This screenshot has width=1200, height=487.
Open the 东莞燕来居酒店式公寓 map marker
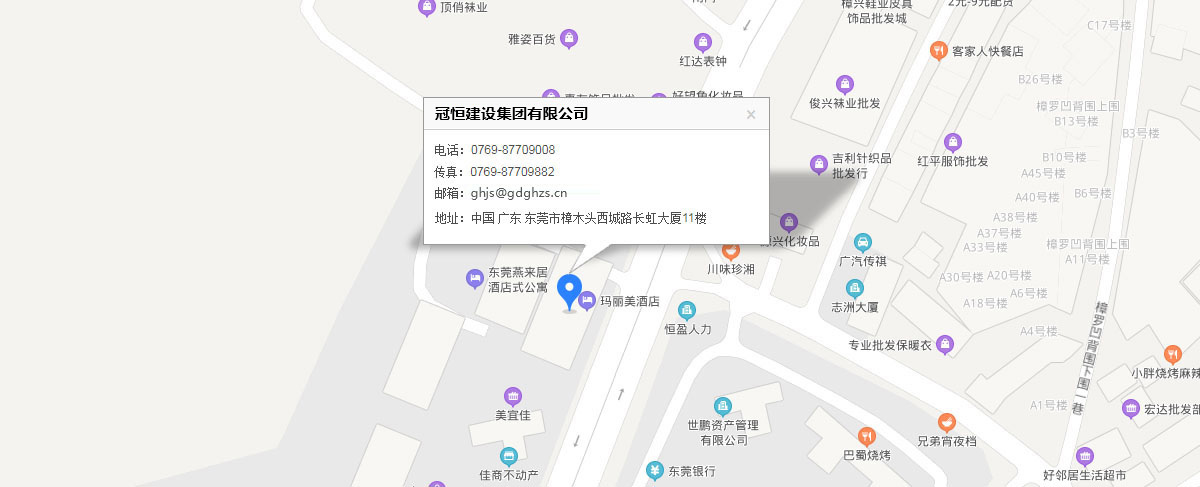coord(475,279)
